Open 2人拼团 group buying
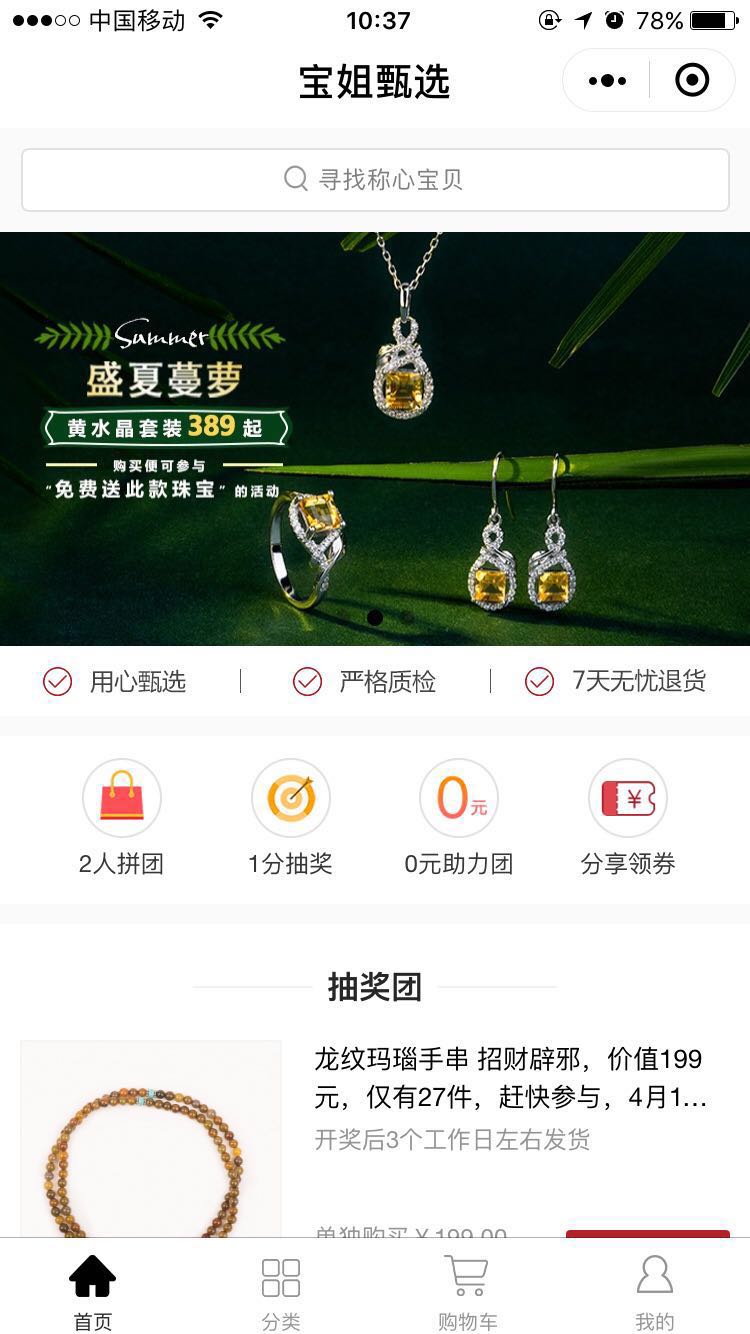The height and width of the screenshot is (1334, 750). [121, 816]
